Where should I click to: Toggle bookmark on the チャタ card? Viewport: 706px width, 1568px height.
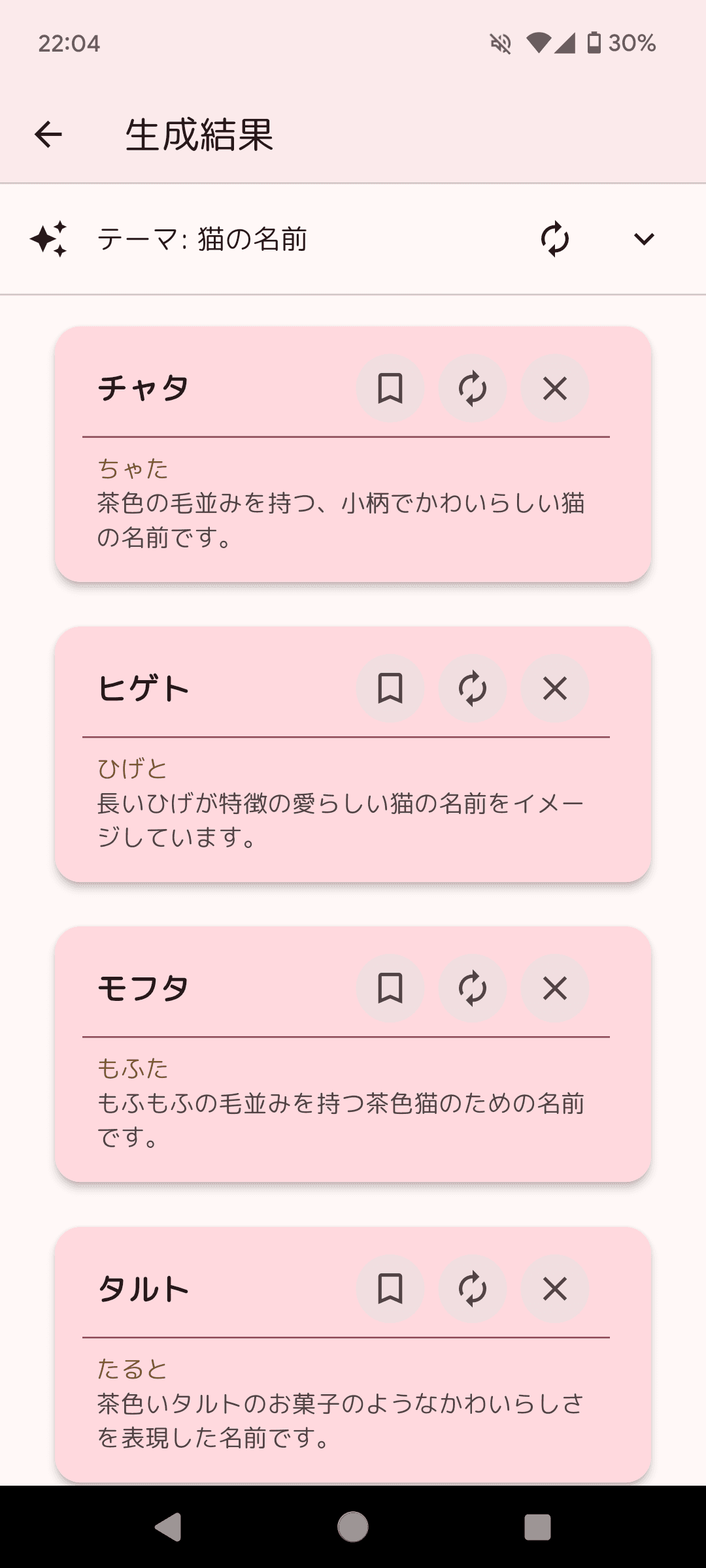[x=390, y=389]
